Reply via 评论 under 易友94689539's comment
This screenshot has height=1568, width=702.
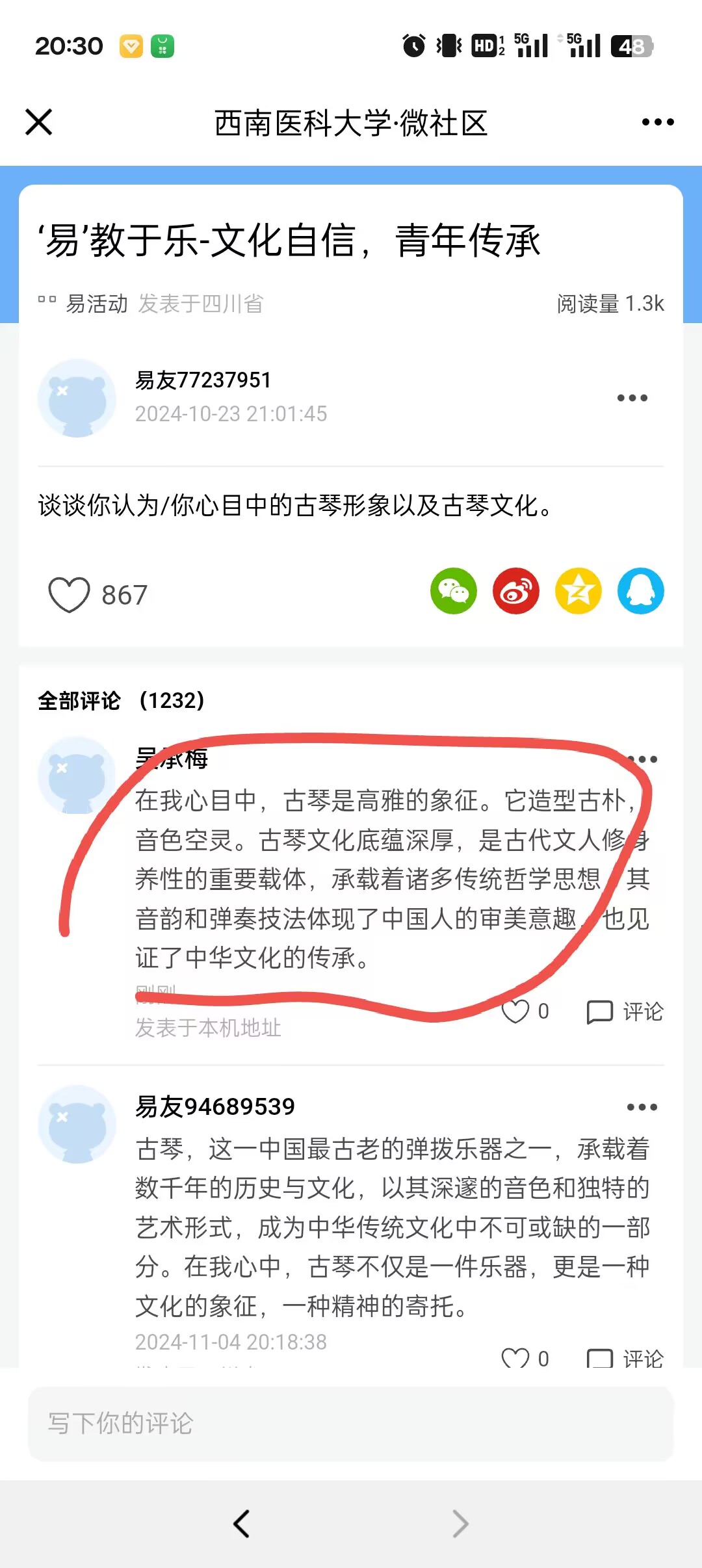[x=625, y=1357]
